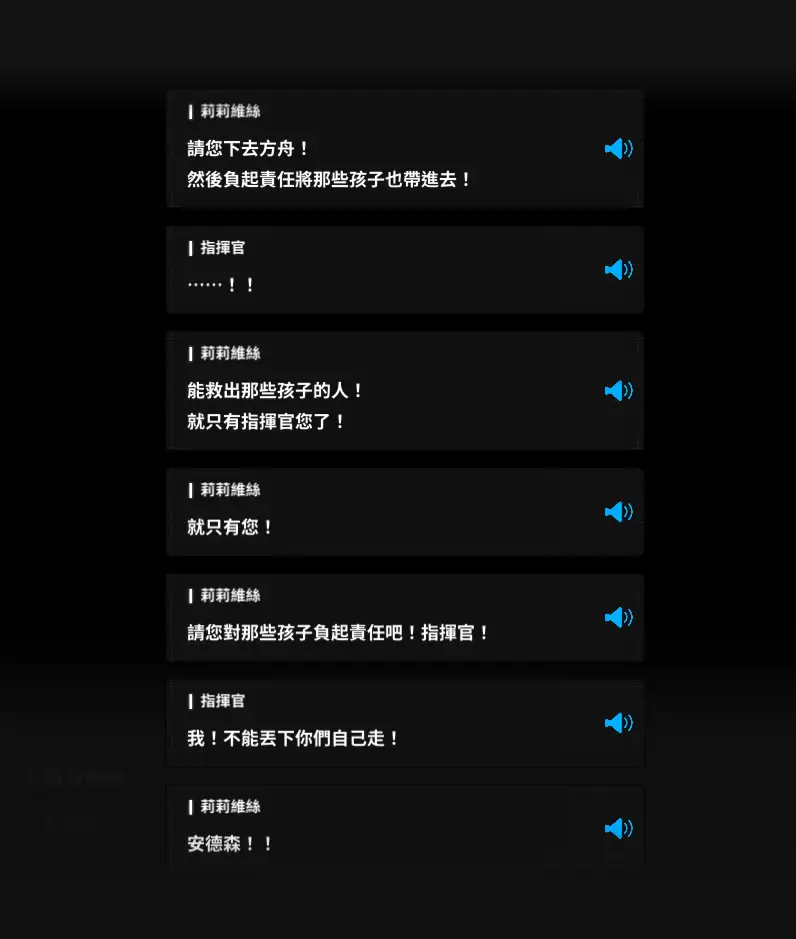Replay audio for 請您對那些孩子負起責任吧！指揮官！
Viewport: 796px width, 939px height.
coord(618,617)
